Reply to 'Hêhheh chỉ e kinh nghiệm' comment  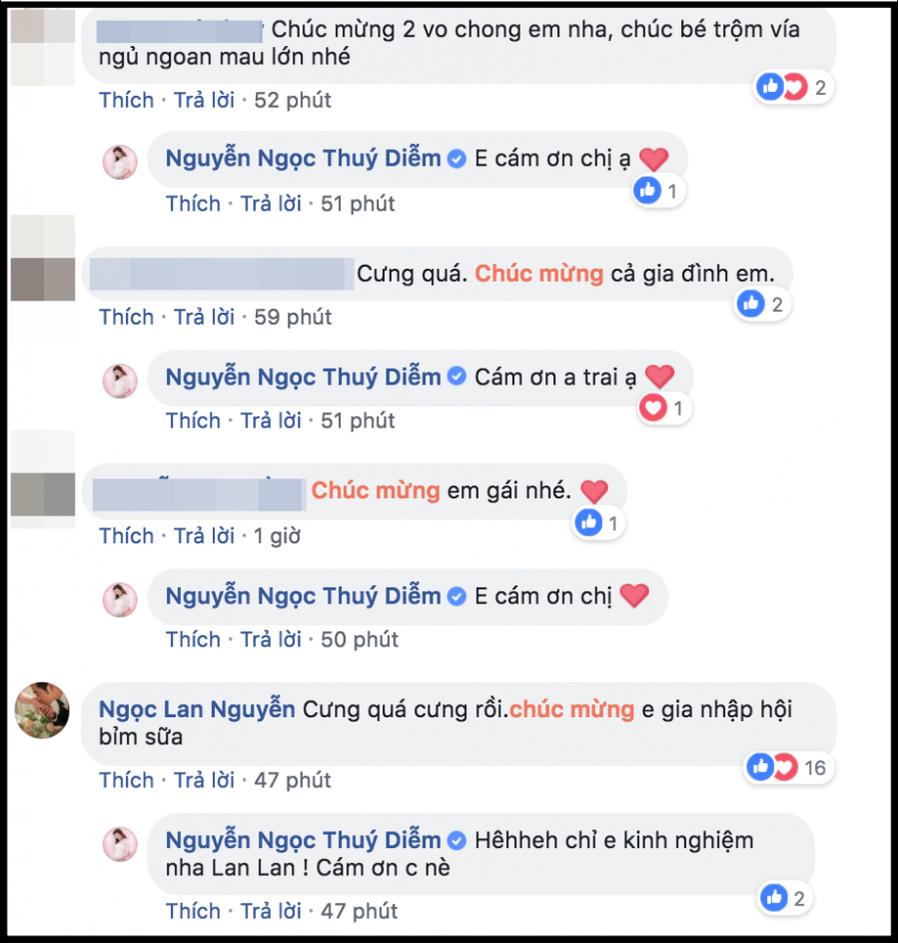click(x=271, y=910)
